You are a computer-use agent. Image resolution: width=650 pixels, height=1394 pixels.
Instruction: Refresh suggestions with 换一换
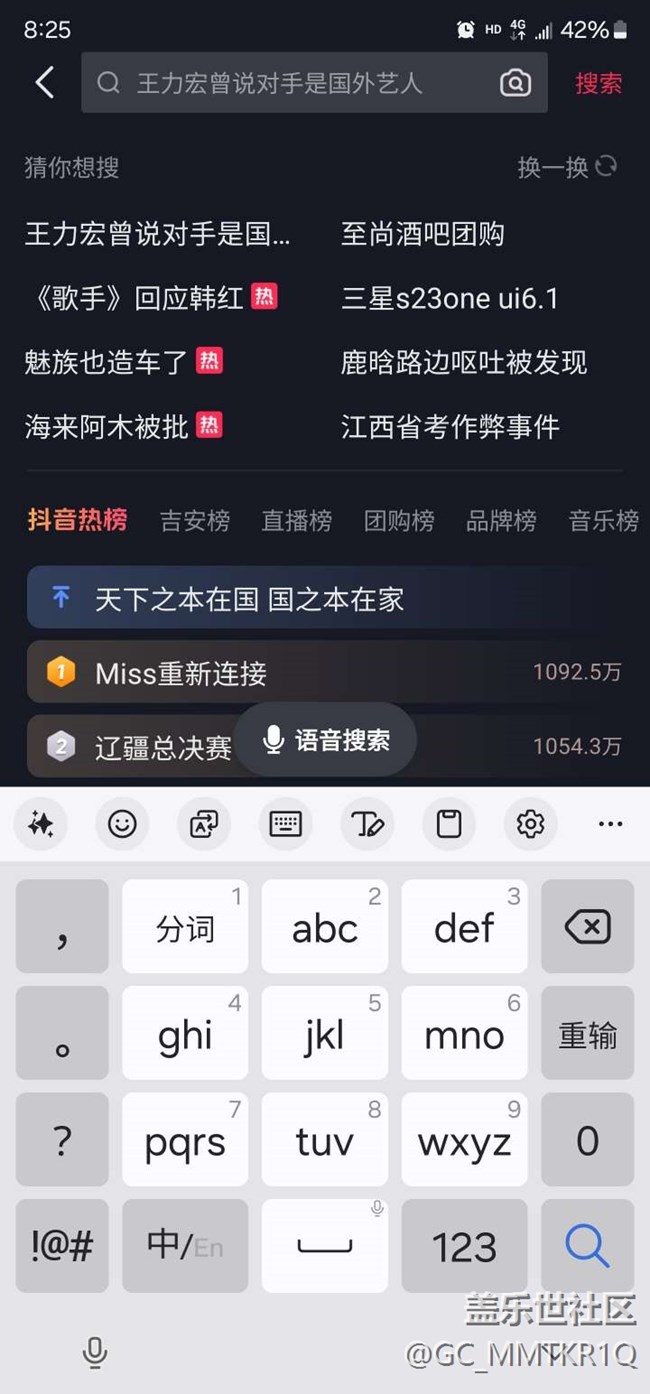(x=566, y=167)
